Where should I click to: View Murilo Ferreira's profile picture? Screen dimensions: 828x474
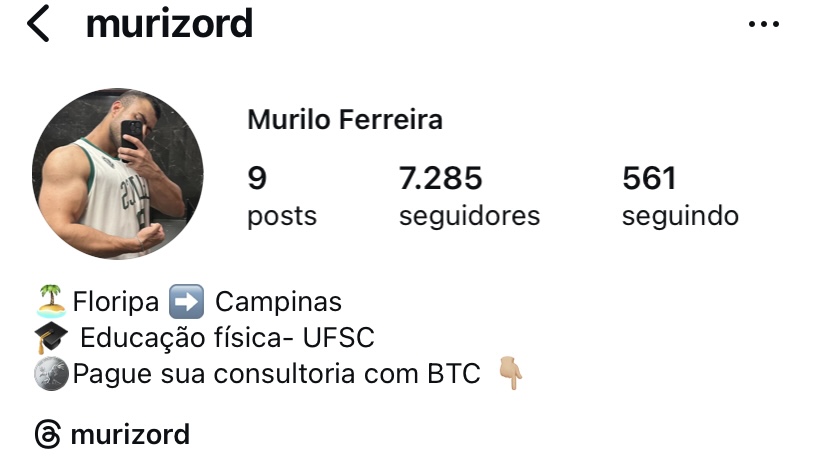coord(118,174)
